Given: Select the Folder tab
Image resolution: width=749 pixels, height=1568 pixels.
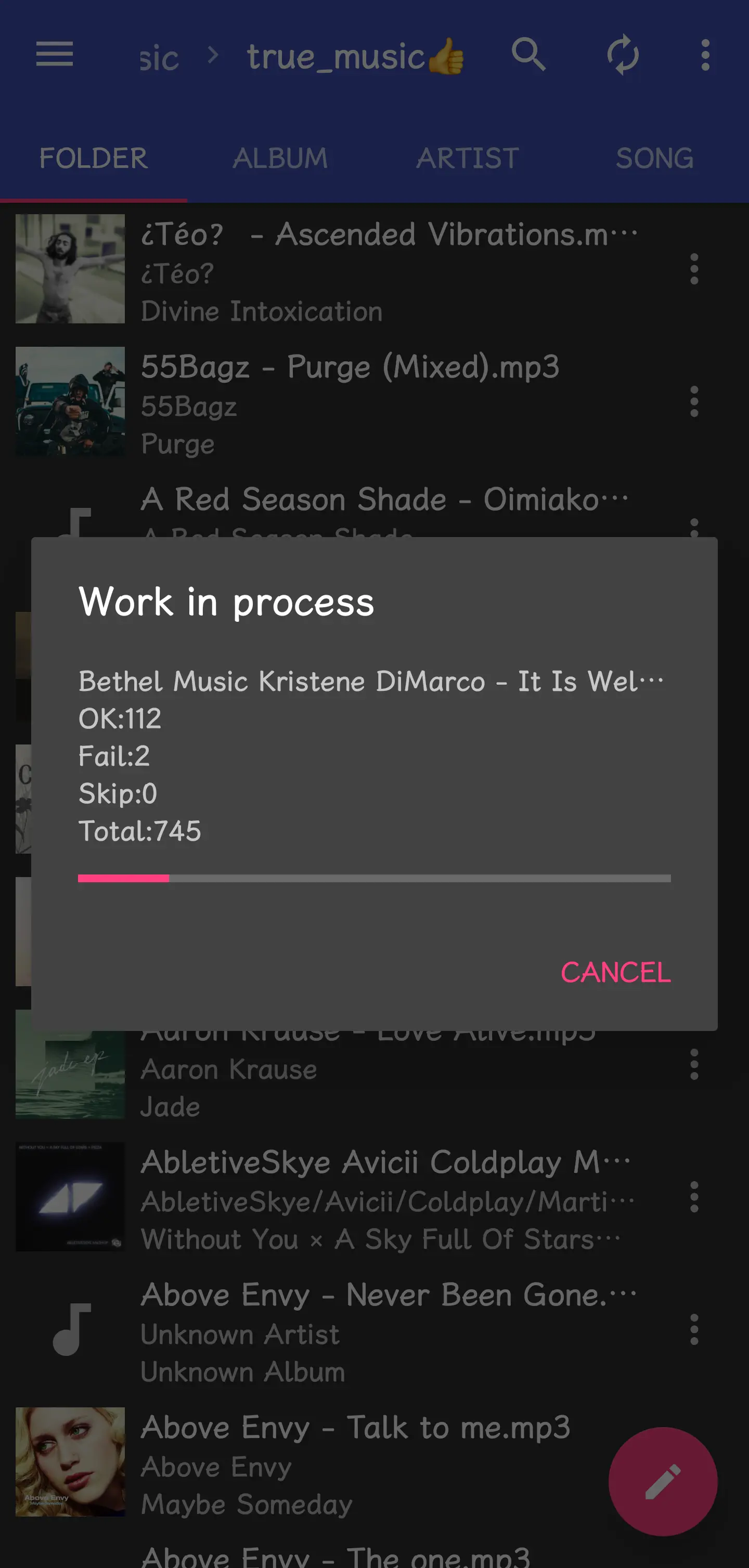Looking at the screenshot, I should tap(93, 158).
